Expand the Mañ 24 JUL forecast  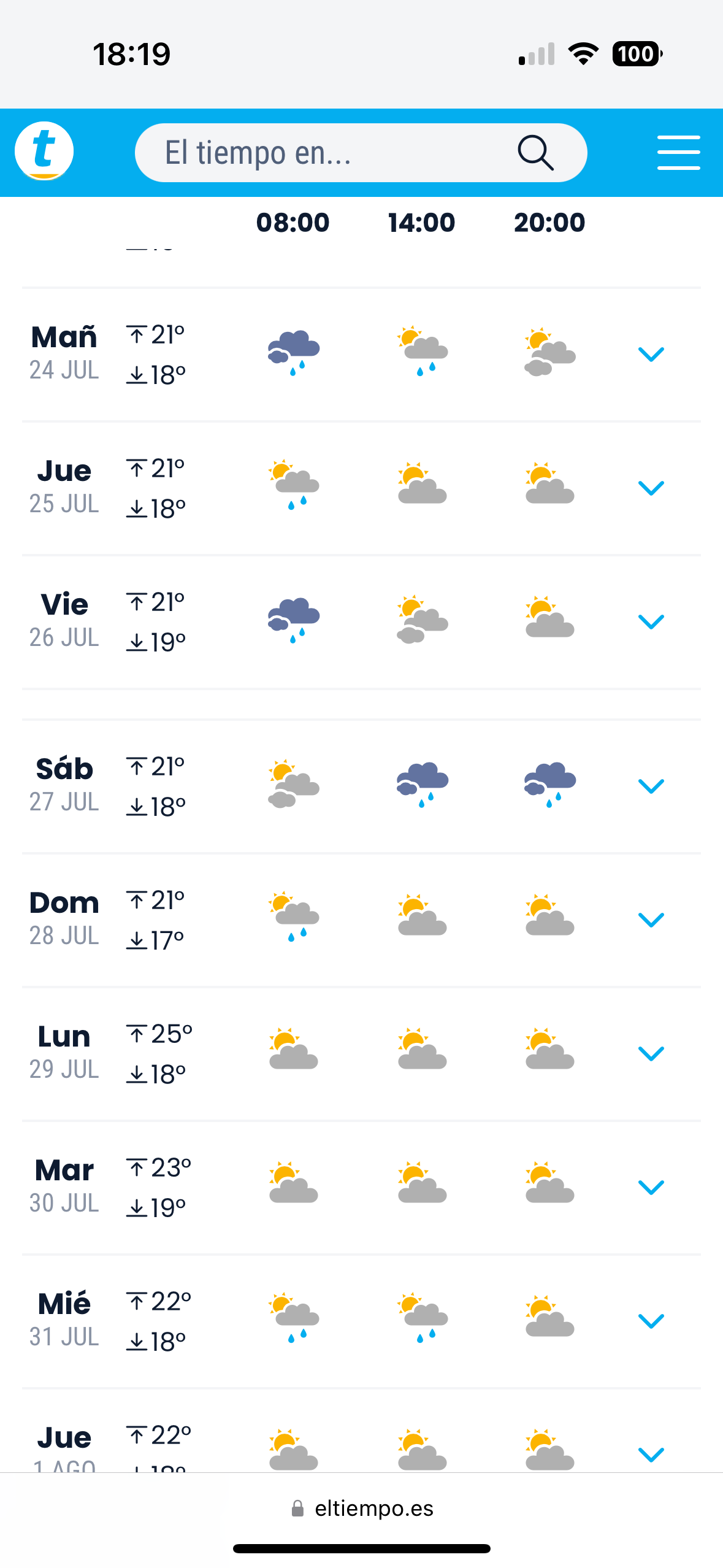(651, 354)
